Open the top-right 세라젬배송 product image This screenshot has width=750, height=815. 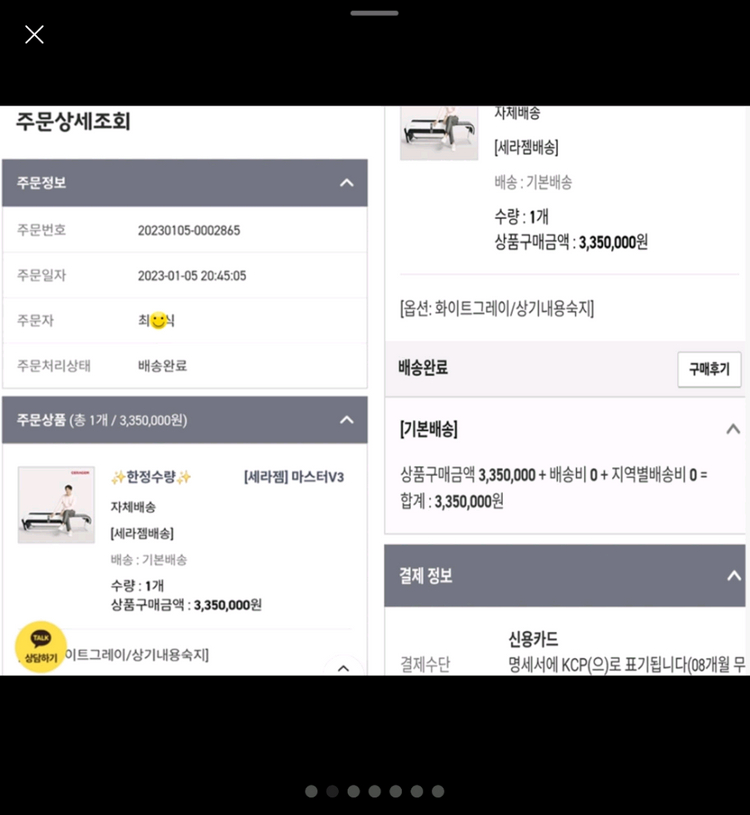(440, 131)
